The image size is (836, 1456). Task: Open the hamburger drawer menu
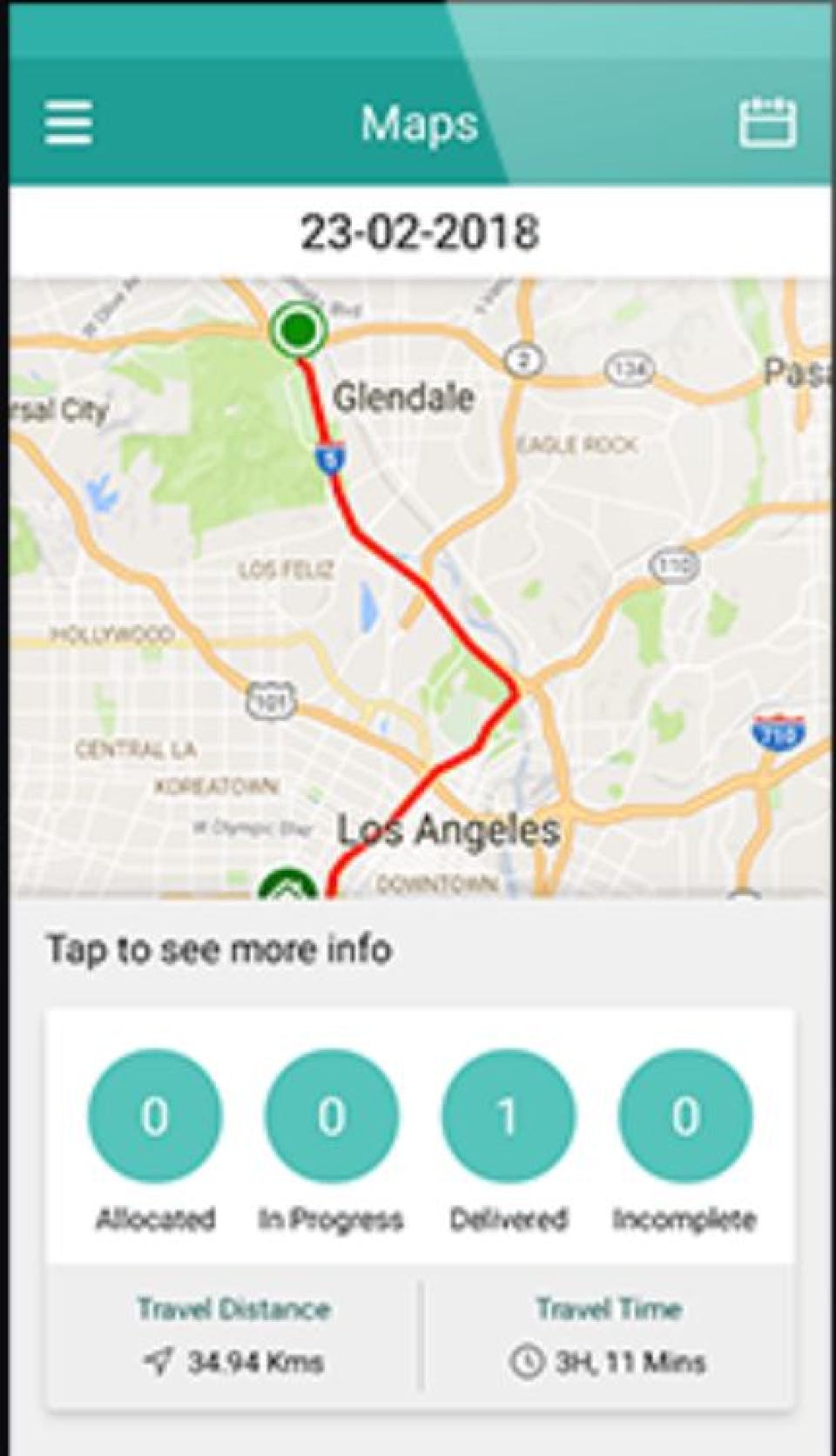(x=68, y=122)
